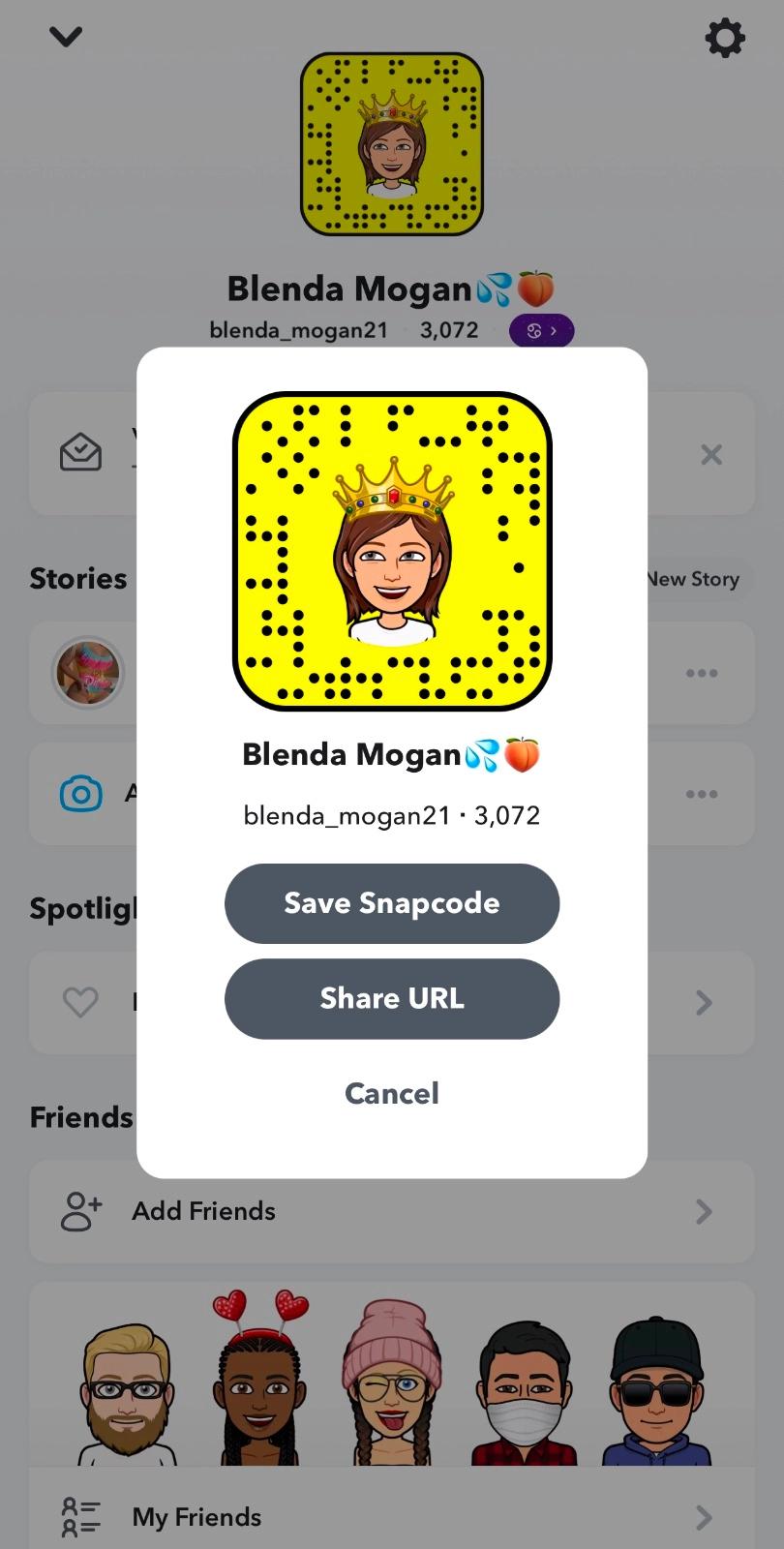Image resolution: width=784 pixels, height=1549 pixels.
Task: Share the profile URL
Action: pos(392,998)
